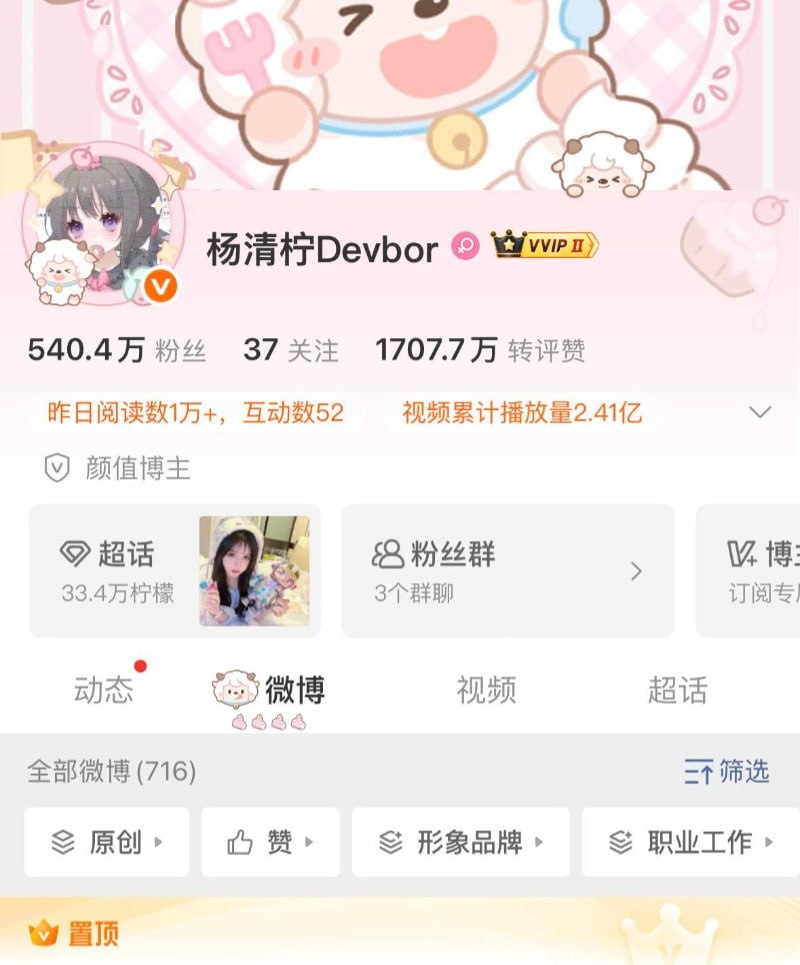Filter posts by 原创

click(106, 842)
